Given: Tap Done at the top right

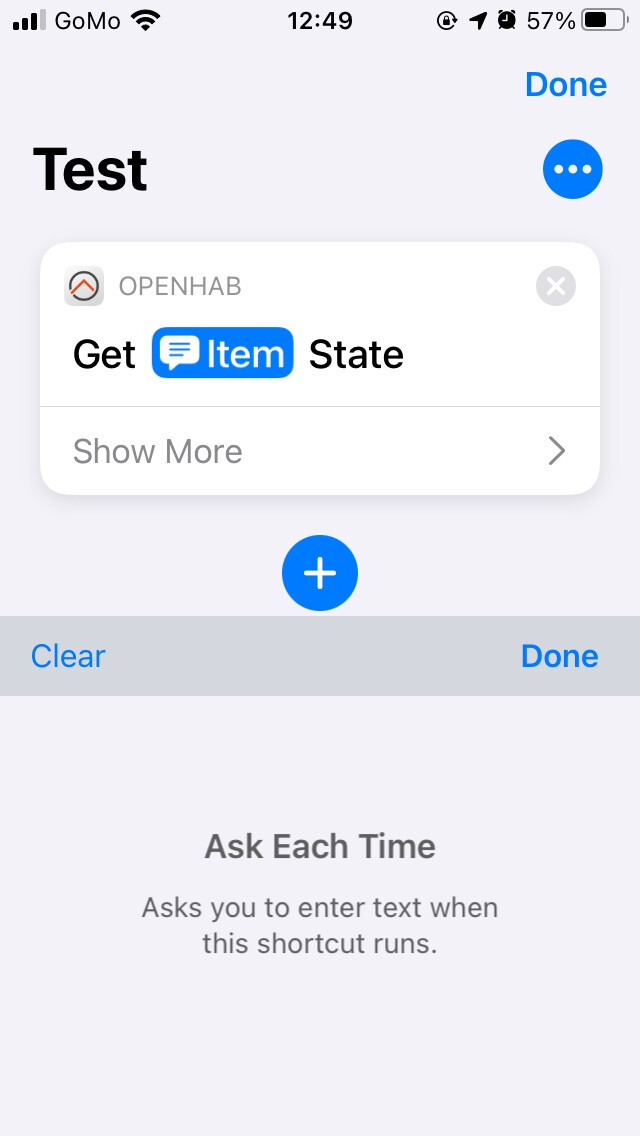Looking at the screenshot, I should [x=565, y=85].
